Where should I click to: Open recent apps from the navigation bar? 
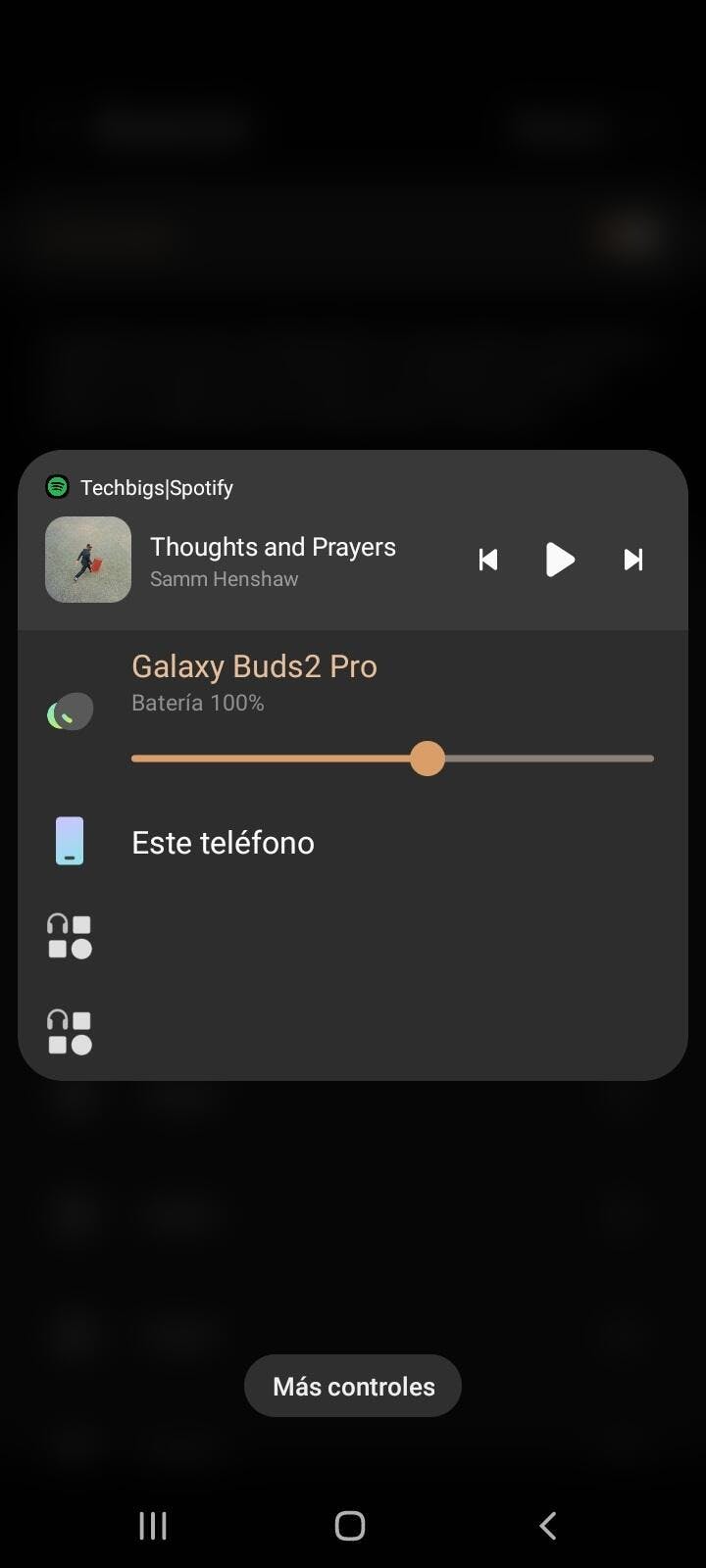tap(153, 1525)
